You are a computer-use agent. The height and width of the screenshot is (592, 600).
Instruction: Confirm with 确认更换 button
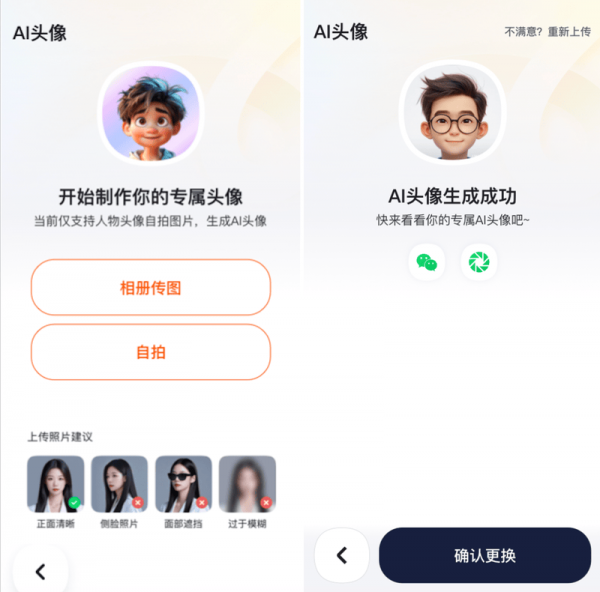(x=484, y=555)
